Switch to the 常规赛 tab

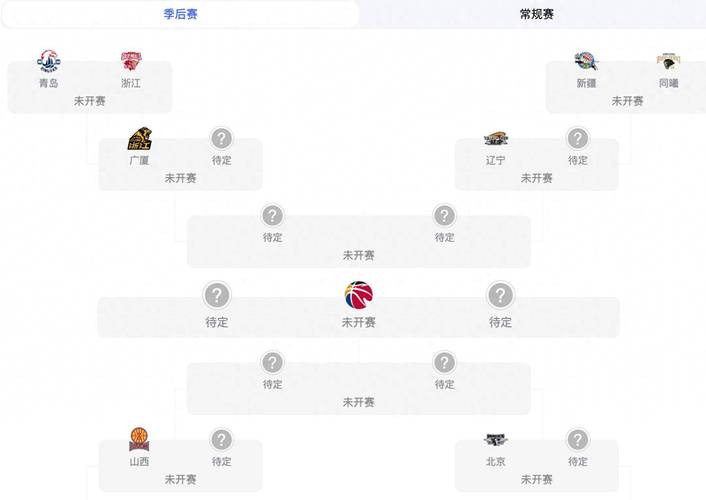[x=537, y=14]
